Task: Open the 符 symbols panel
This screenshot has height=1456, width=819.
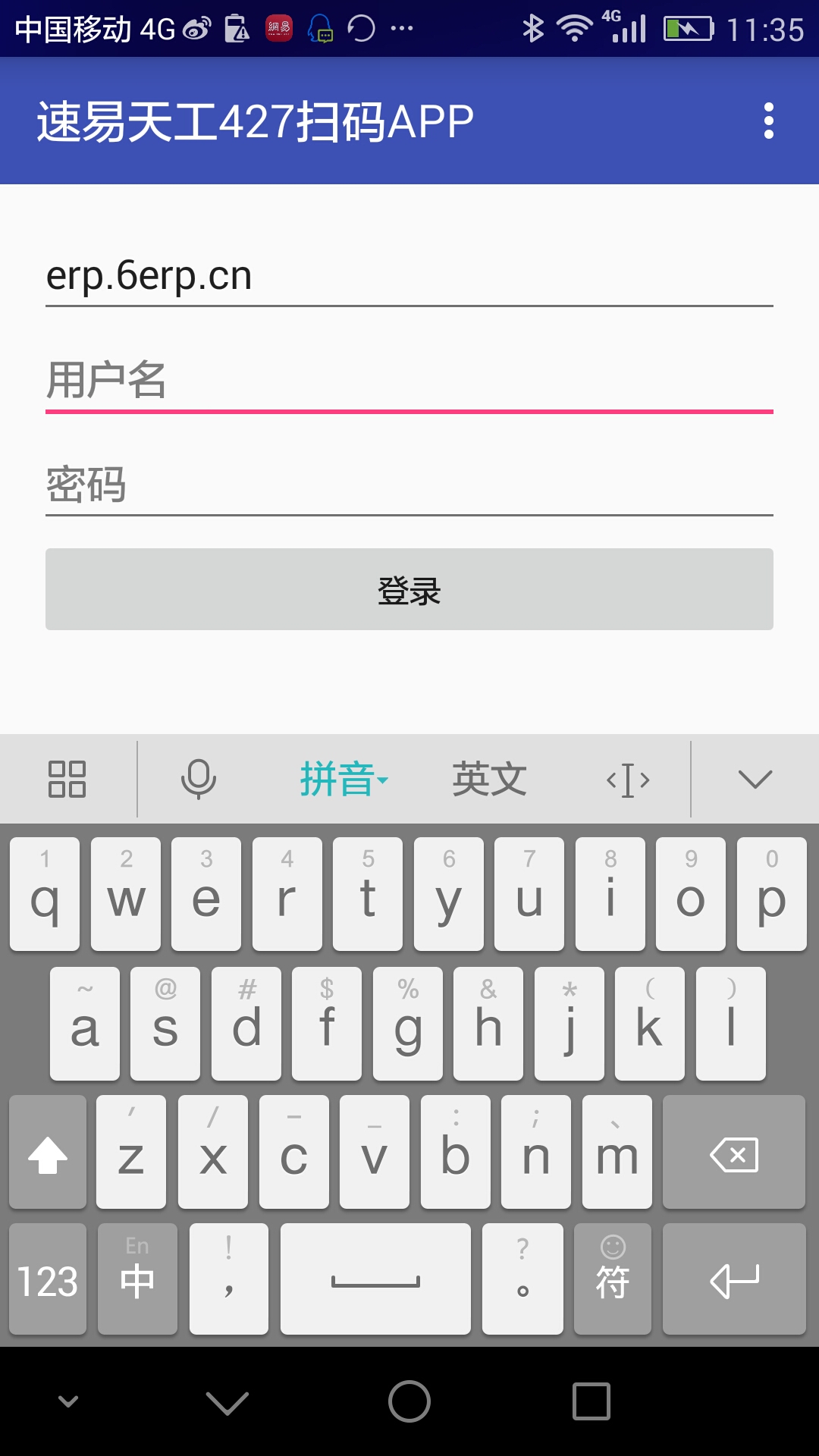Action: point(612,1280)
